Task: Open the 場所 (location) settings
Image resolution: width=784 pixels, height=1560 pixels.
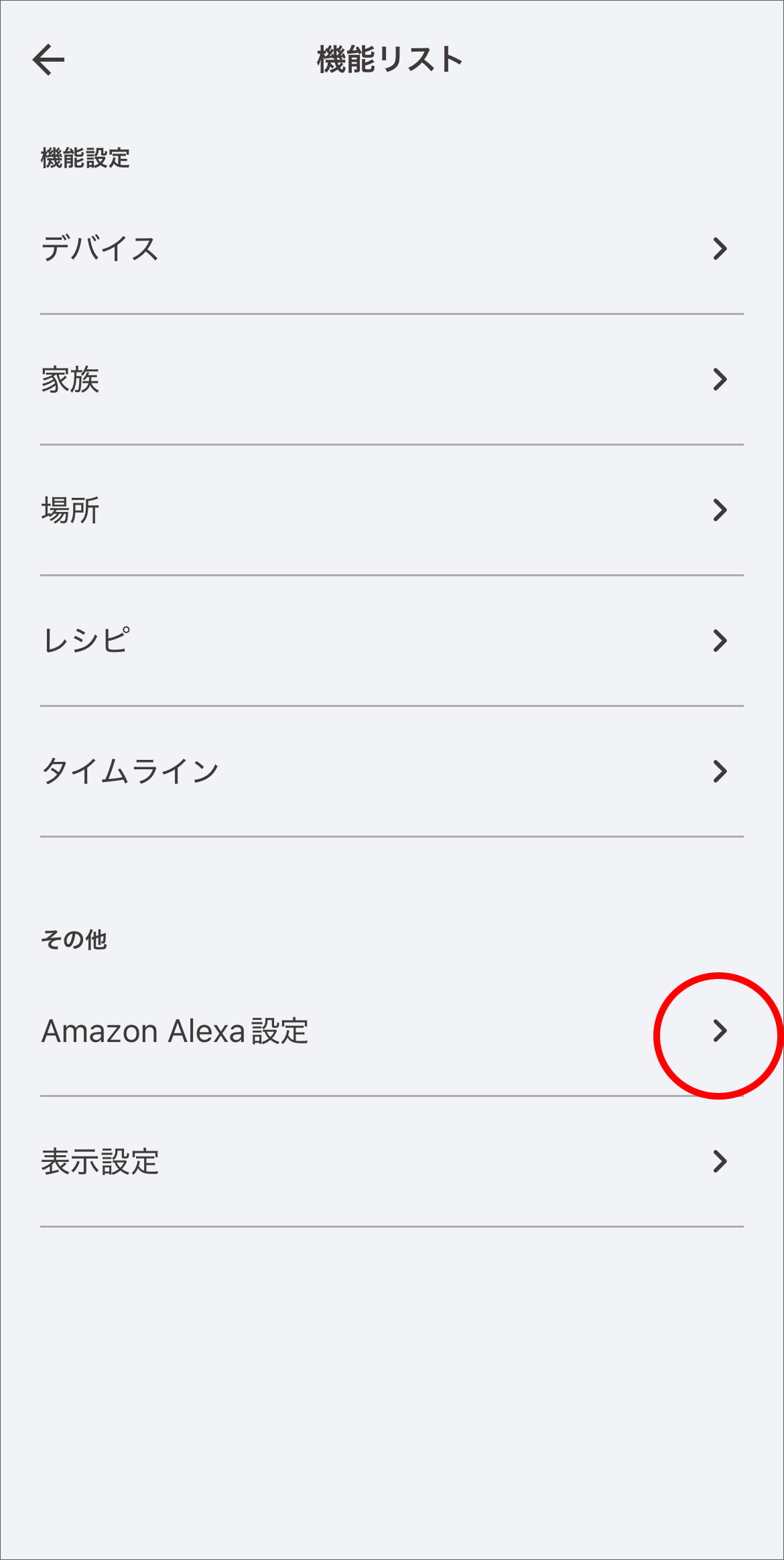Action: 392,510
